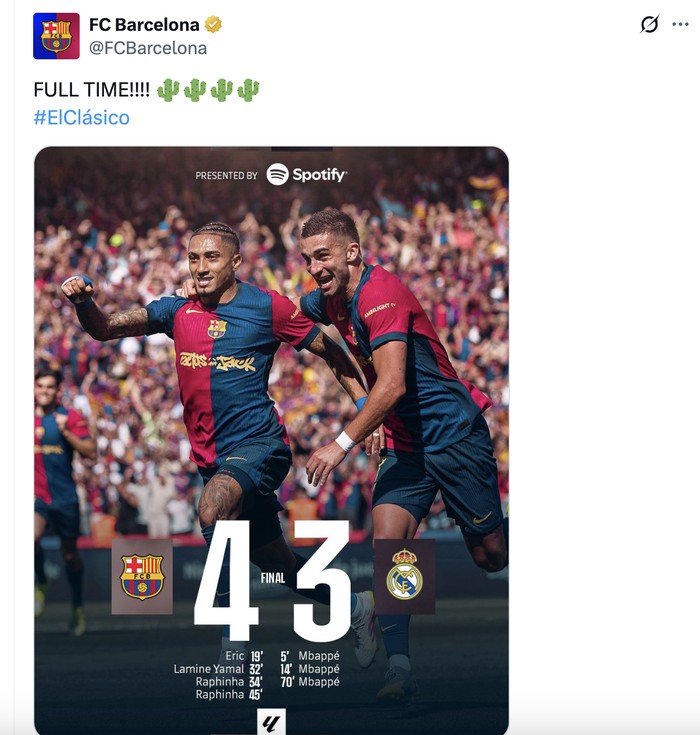Open the FC Barcelona account name
The width and height of the screenshot is (700, 735).
[143, 25]
